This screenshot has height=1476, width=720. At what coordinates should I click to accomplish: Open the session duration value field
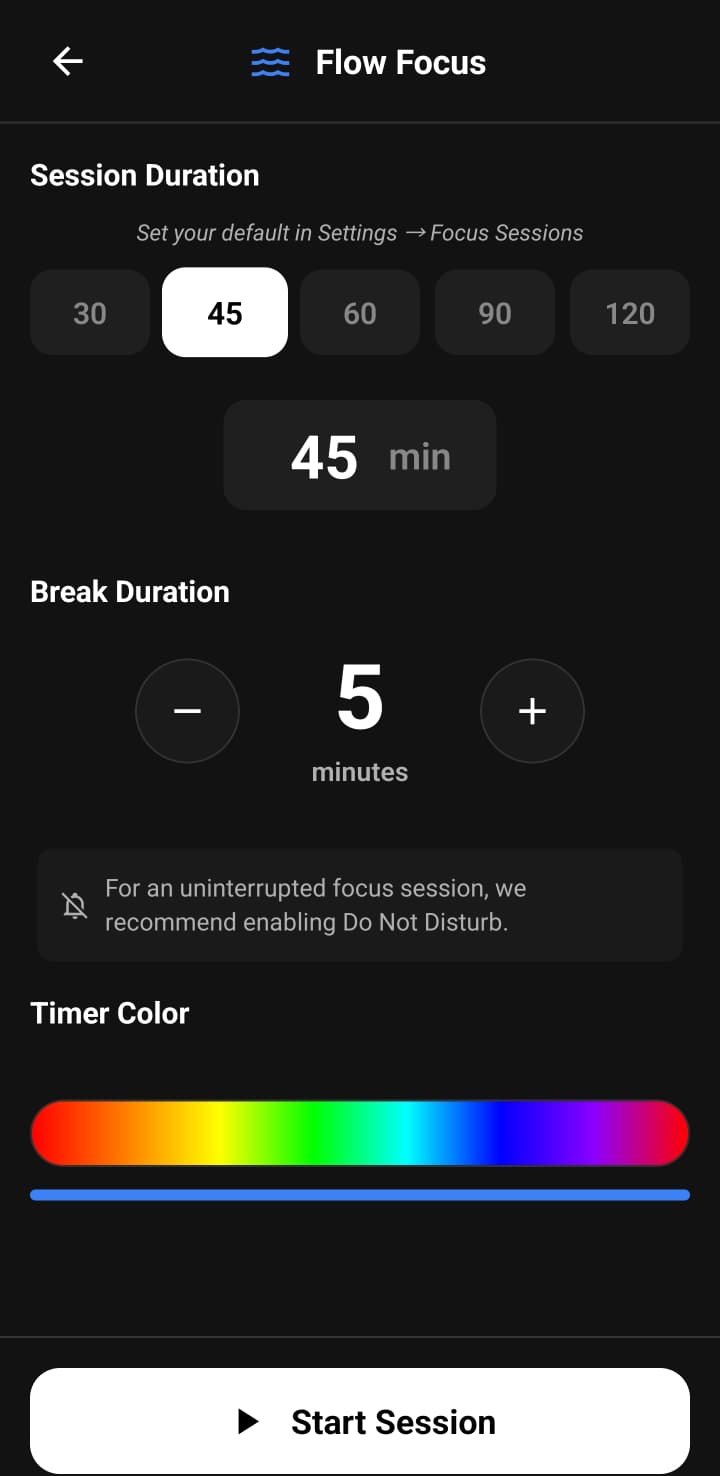359,455
